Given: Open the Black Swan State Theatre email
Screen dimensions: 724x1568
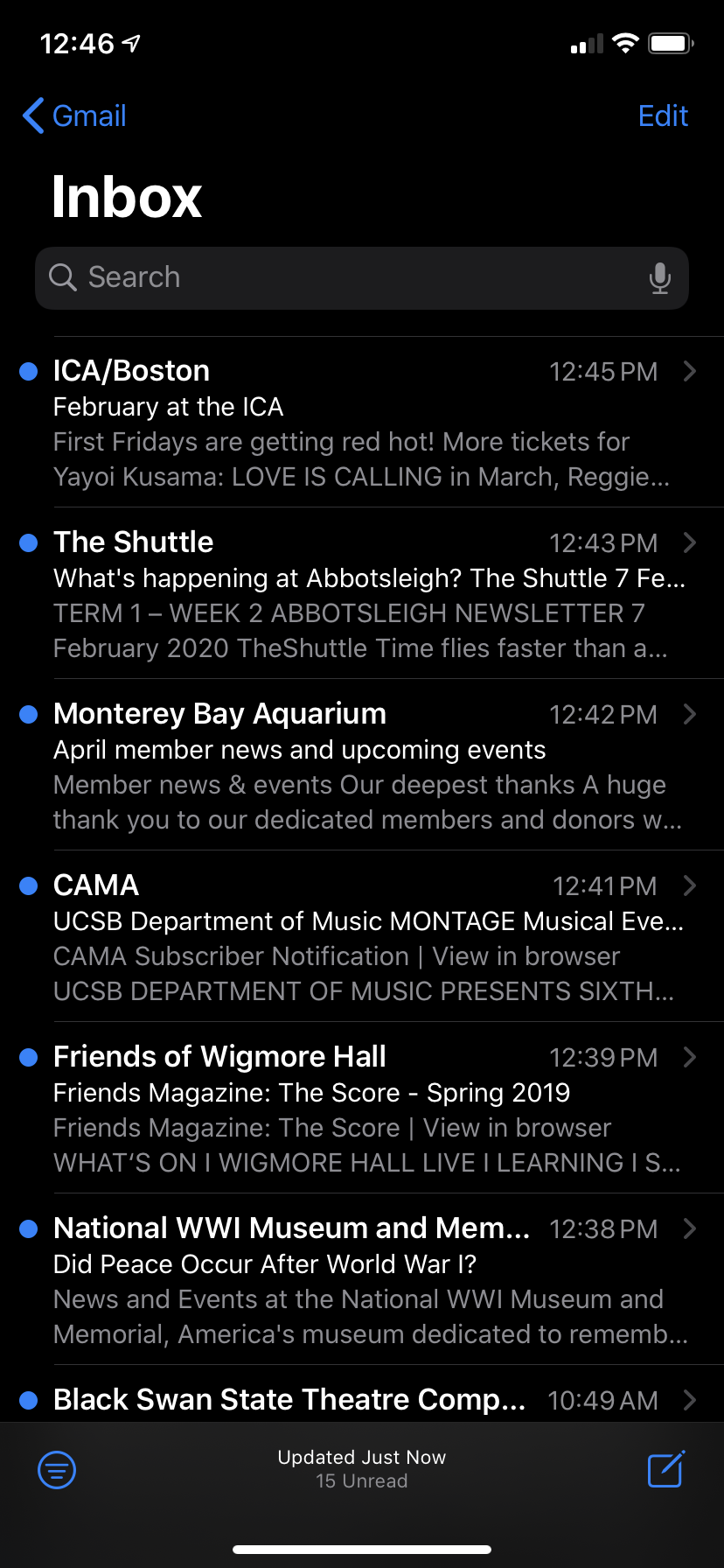Looking at the screenshot, I should [x=362, y=1395].
